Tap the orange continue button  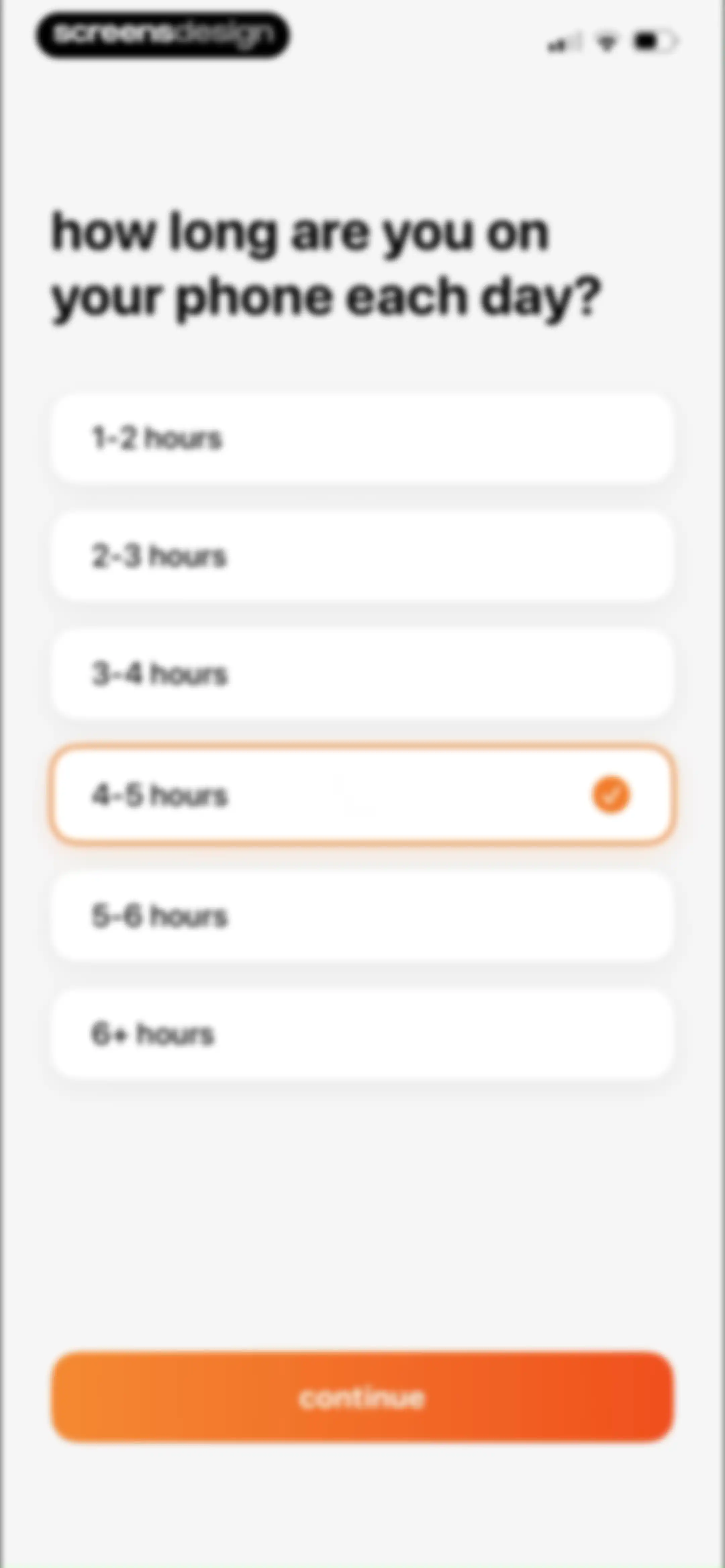point(362,1397)
